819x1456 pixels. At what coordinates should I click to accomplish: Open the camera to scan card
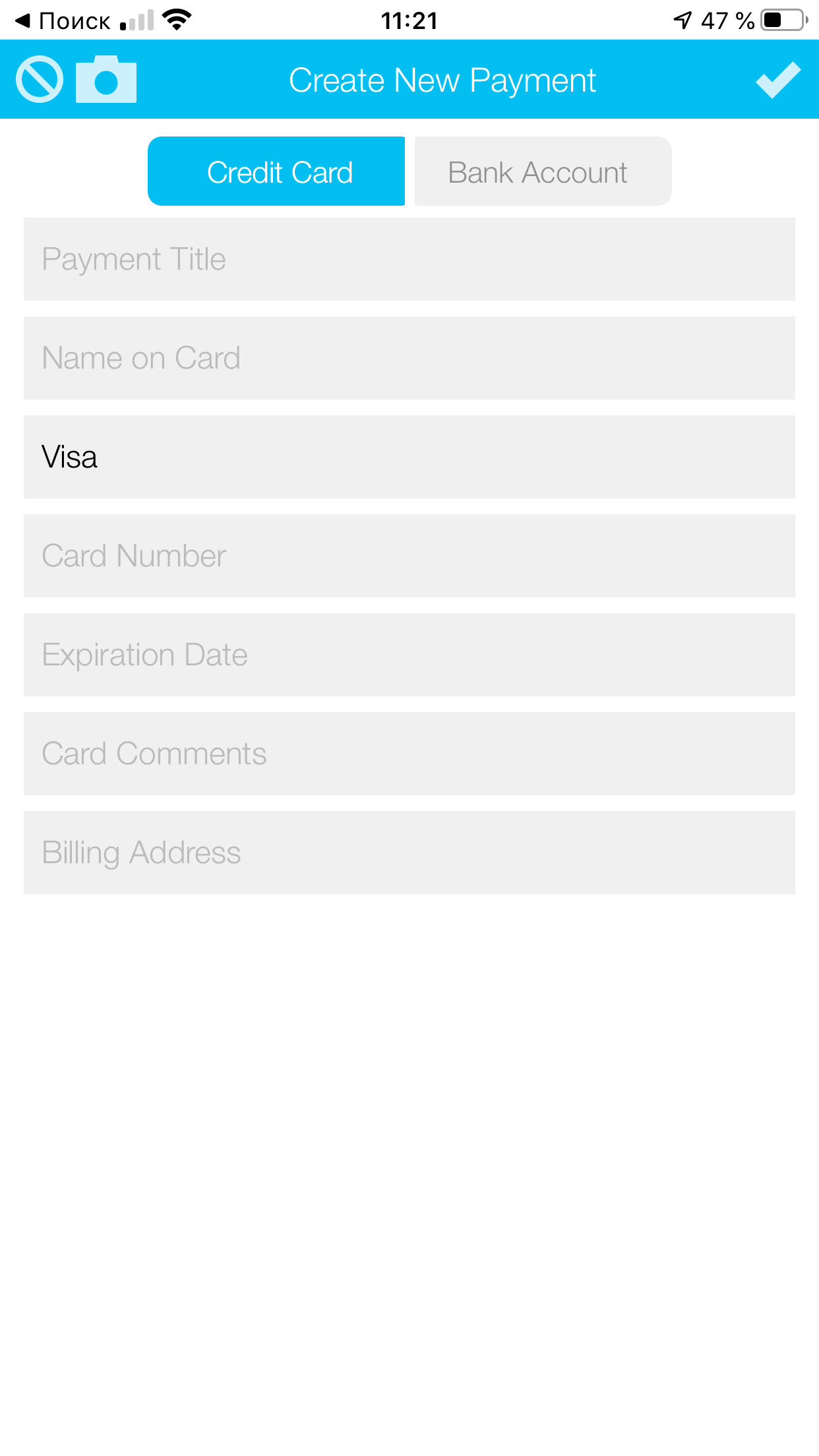(106, 80)
